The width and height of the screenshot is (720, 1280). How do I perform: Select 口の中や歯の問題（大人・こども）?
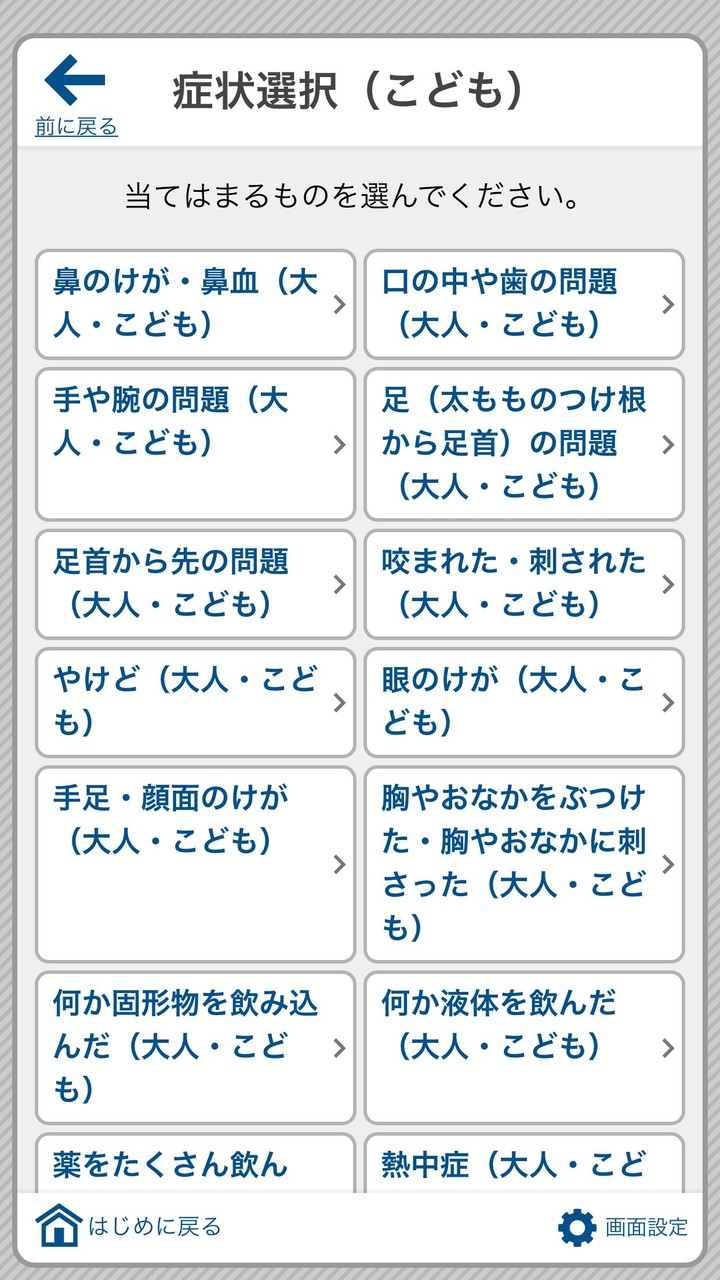(x=524, y=304)
